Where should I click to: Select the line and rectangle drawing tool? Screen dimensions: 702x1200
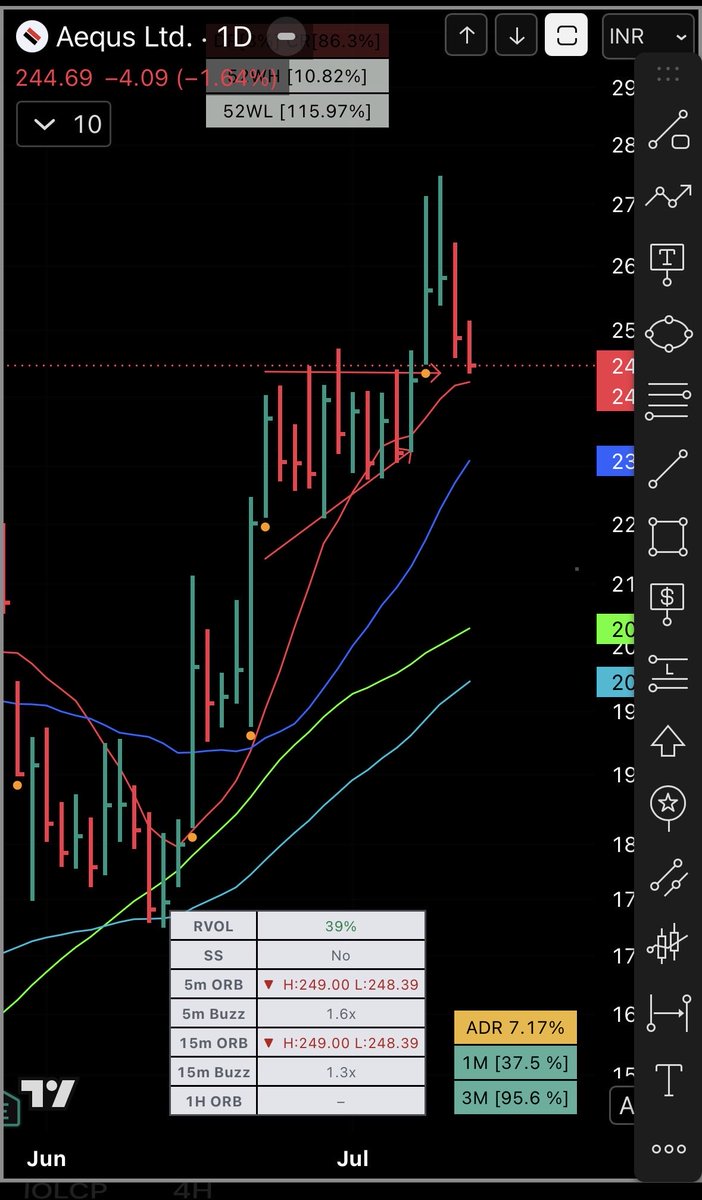(x=668, y=131)
